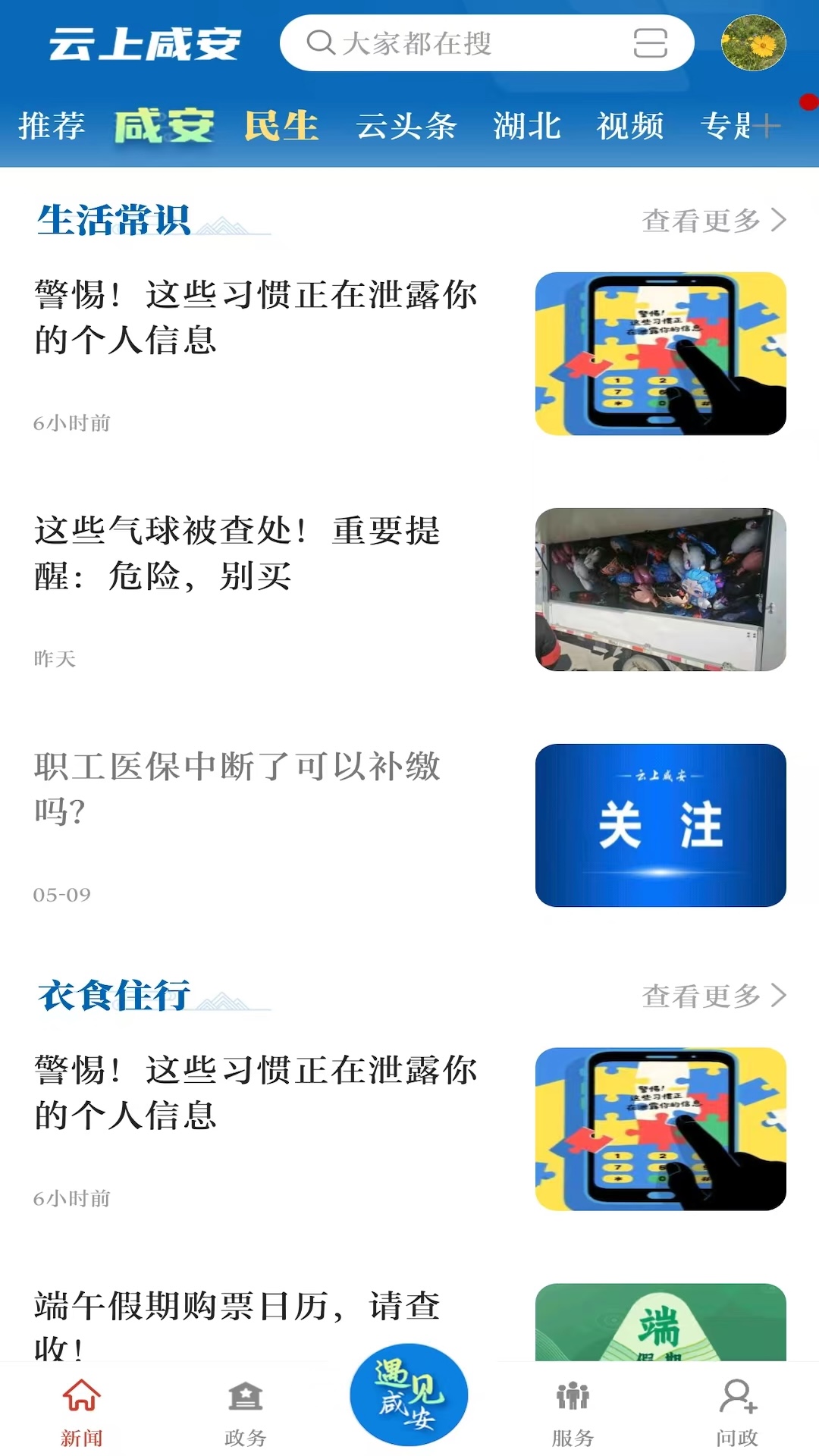
Task: Select the 咸安 channel
Action: point(164,125)
